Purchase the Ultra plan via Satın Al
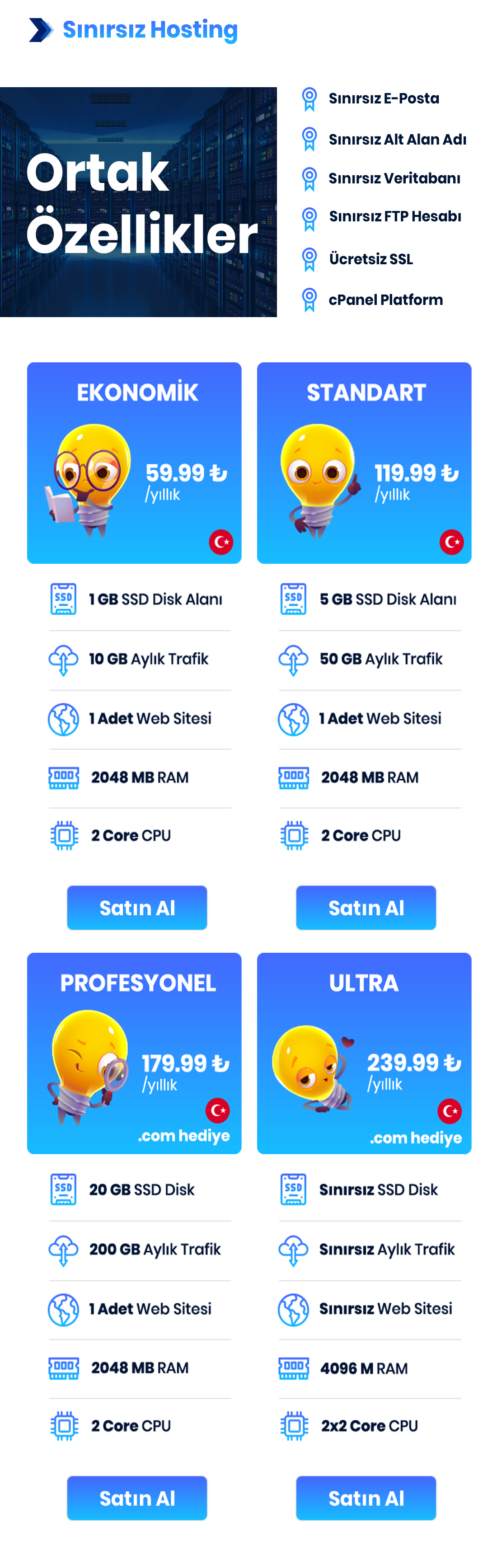The height and width of the screenshot is (1568, 497). point(366,1498)
